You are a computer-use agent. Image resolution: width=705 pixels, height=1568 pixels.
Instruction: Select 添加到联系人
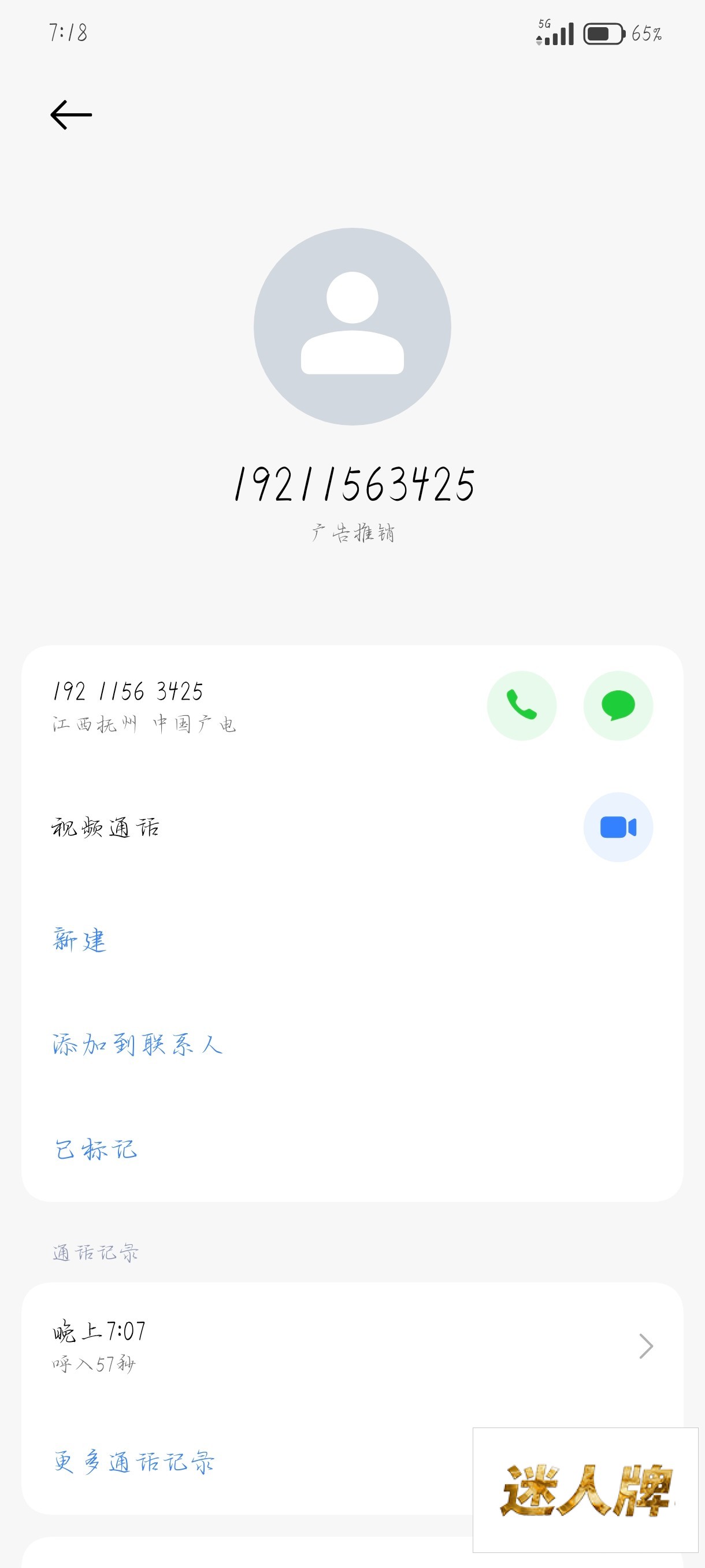coord(137,1045)
